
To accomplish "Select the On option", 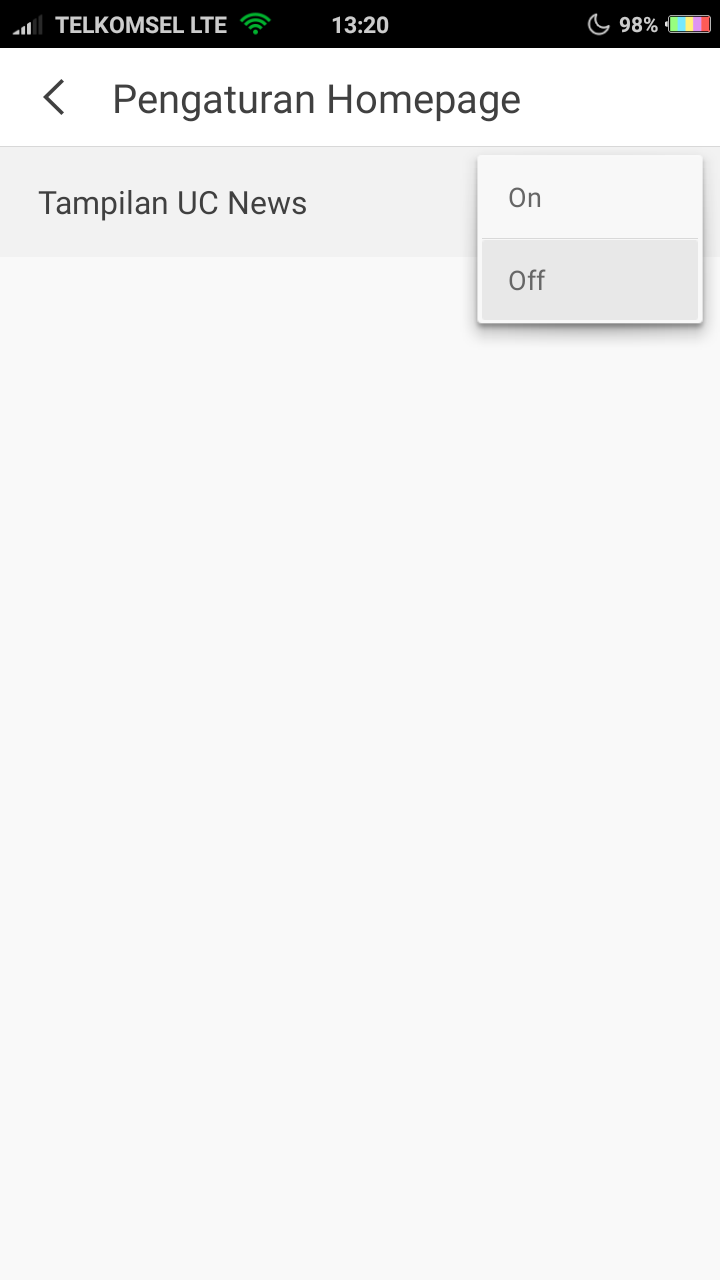I will tap(590, 198).
